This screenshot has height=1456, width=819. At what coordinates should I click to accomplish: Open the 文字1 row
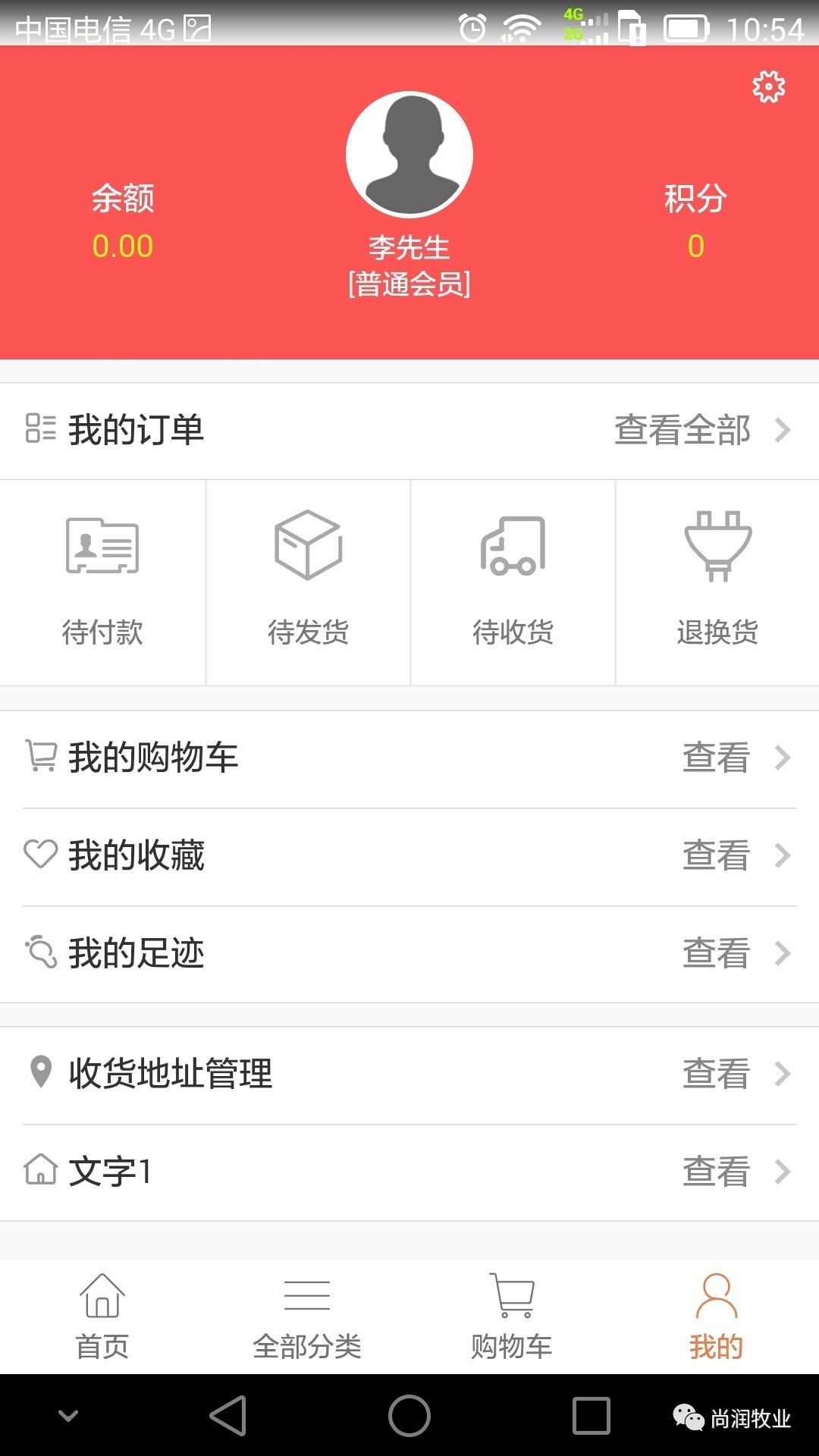click(409, 1172)
